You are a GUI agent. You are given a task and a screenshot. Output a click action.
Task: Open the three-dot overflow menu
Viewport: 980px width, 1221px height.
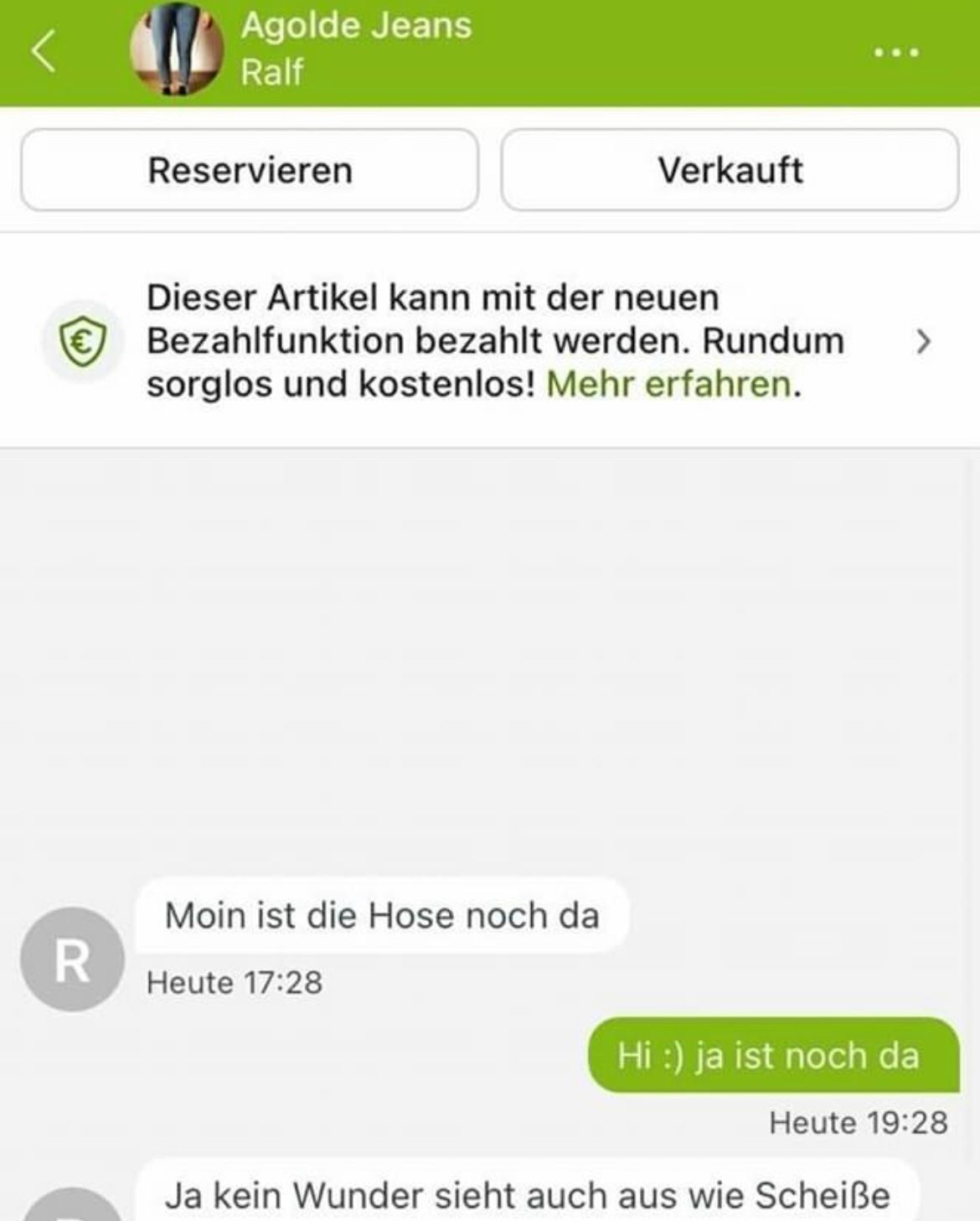coord(895,53)
